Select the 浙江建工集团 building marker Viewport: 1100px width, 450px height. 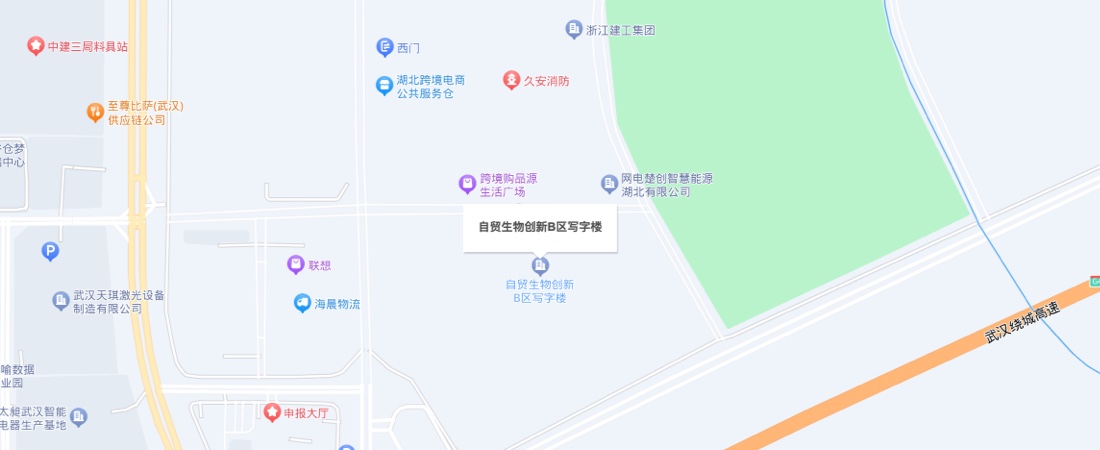point(574,30)
